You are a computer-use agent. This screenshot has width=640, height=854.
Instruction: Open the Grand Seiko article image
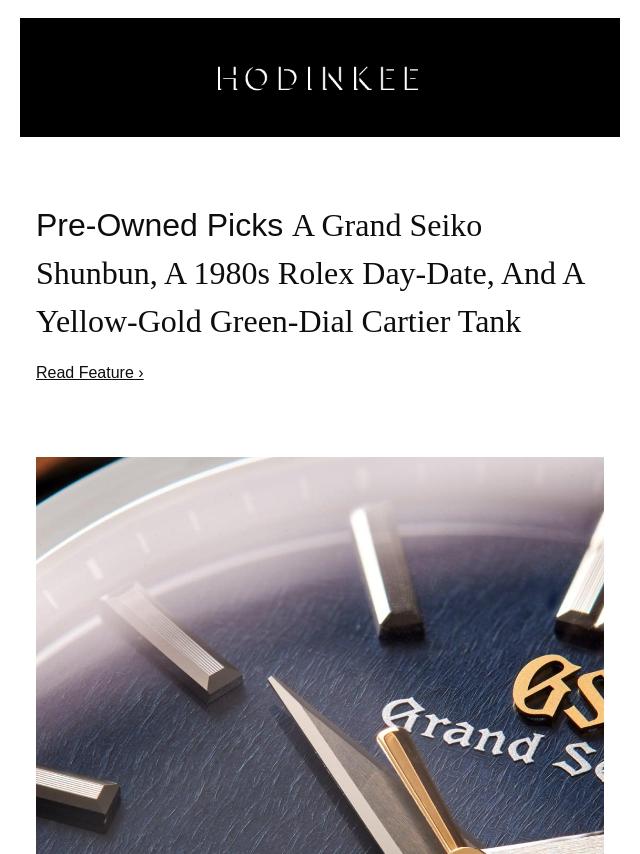[x=320, y=655]
